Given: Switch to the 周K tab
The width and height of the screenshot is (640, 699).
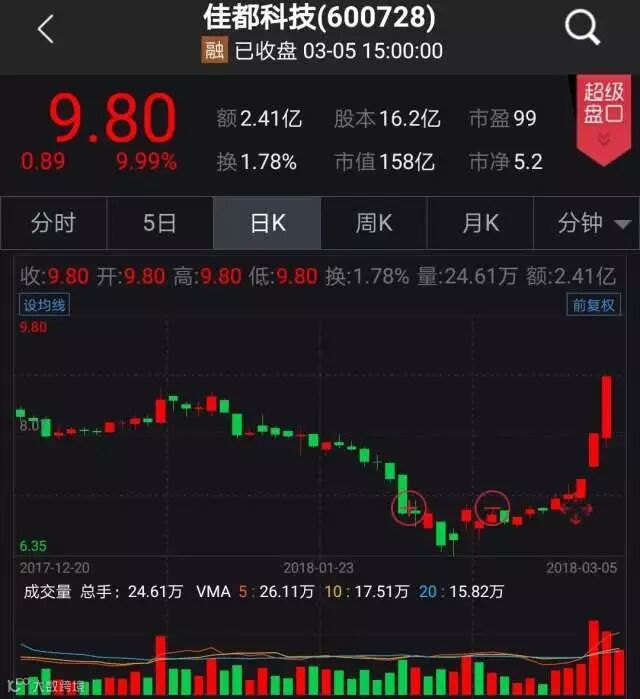Looking at the screenshot, I should click(373, 223).
